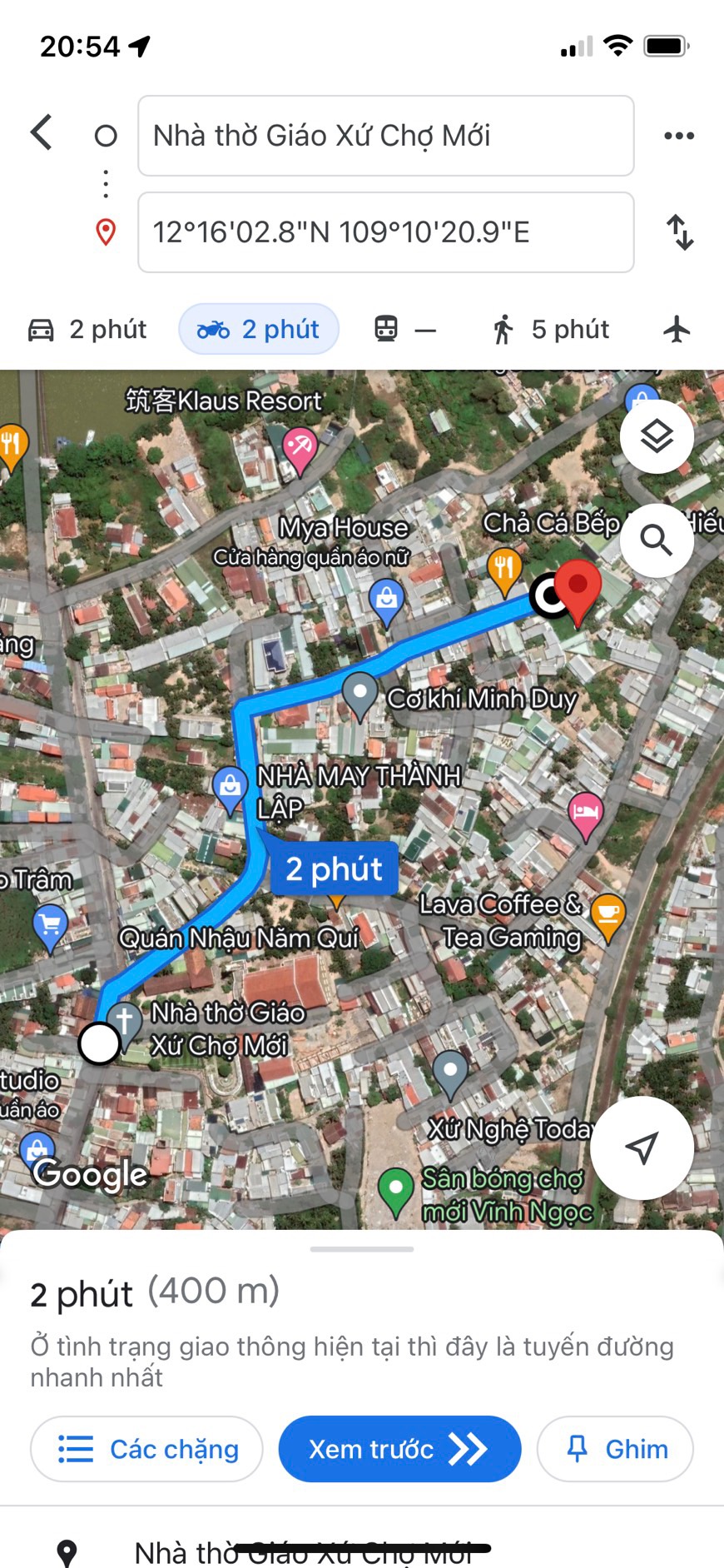Open the Các chặng steps list
The height and width of the screenshot is (1568, 724).
point(147,1449)
